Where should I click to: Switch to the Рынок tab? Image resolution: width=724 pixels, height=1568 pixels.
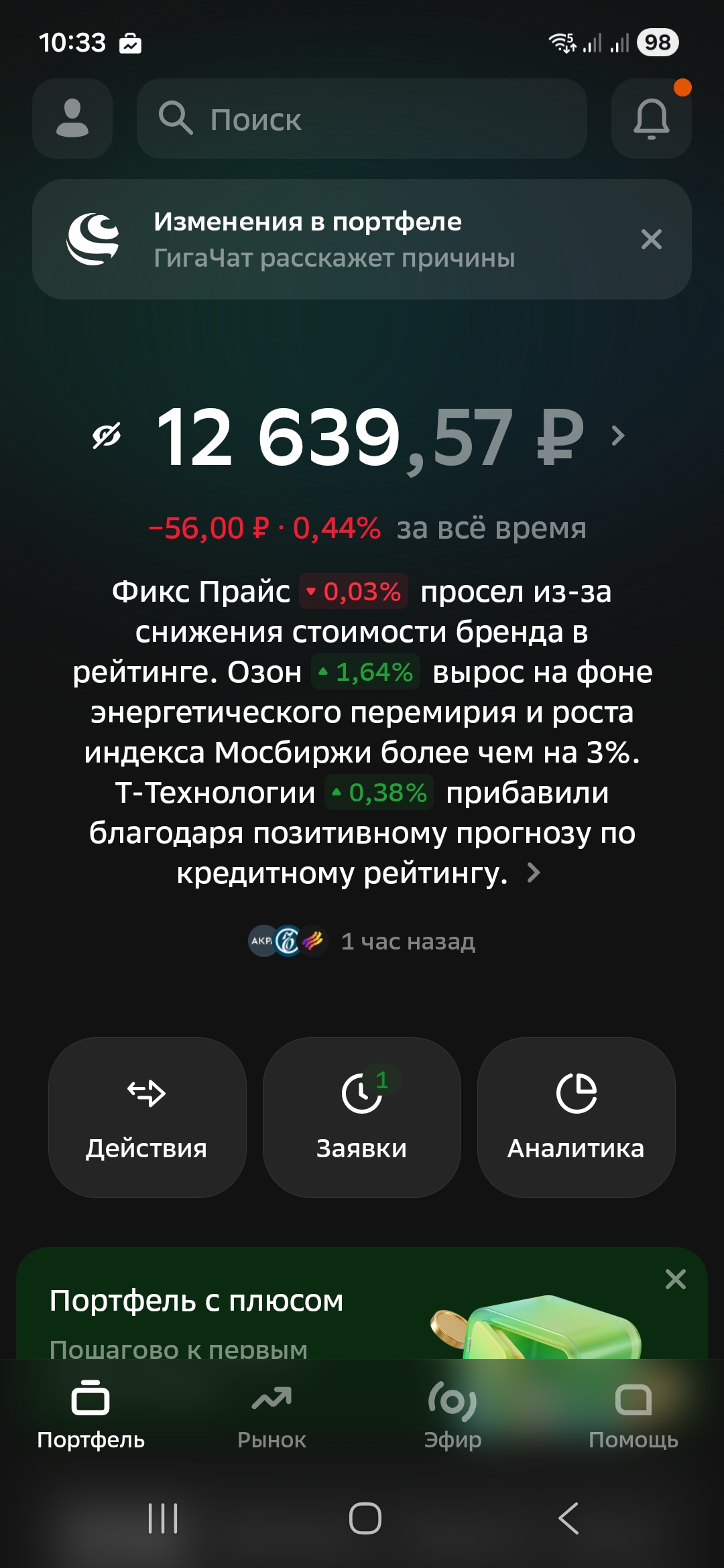pos(271,1414)
